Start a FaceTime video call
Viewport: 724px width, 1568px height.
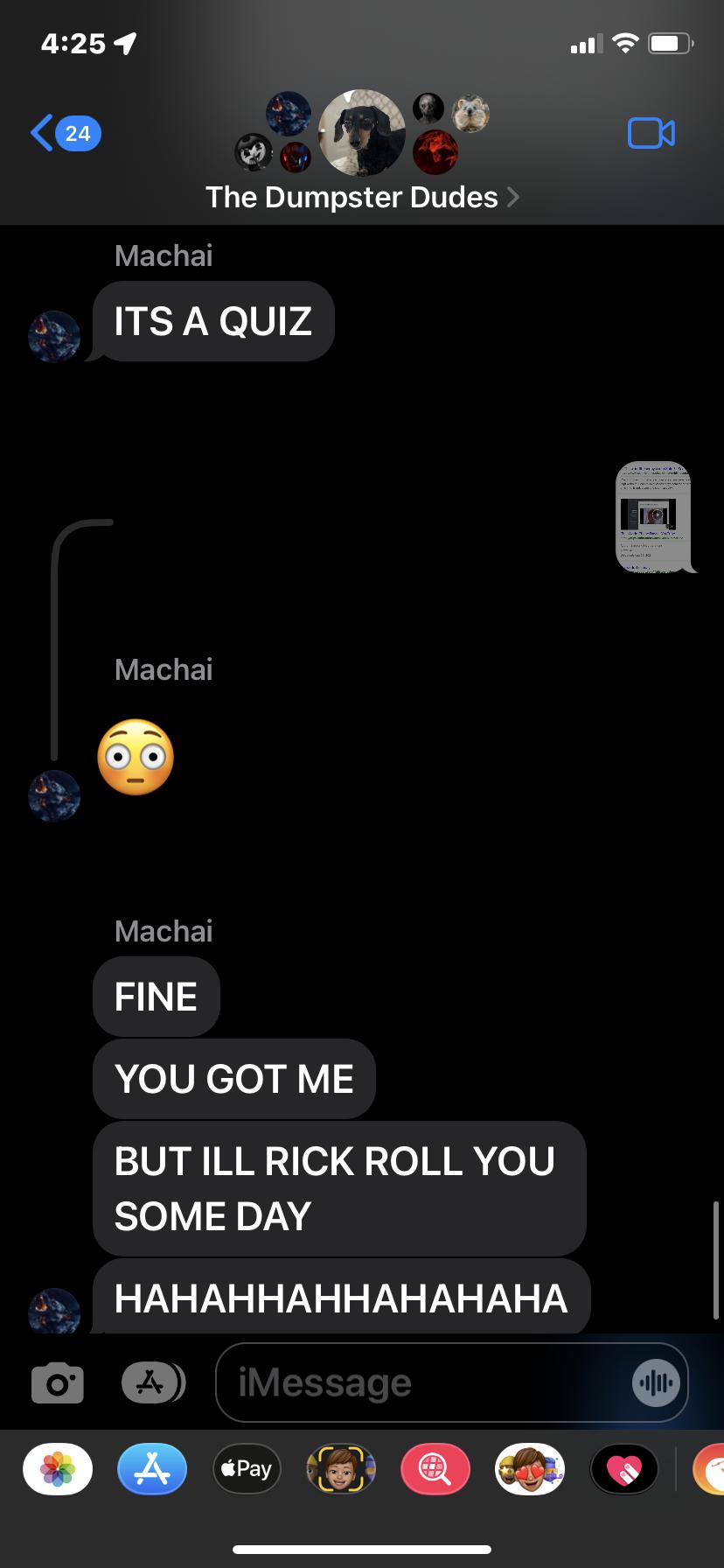(651, 133)
